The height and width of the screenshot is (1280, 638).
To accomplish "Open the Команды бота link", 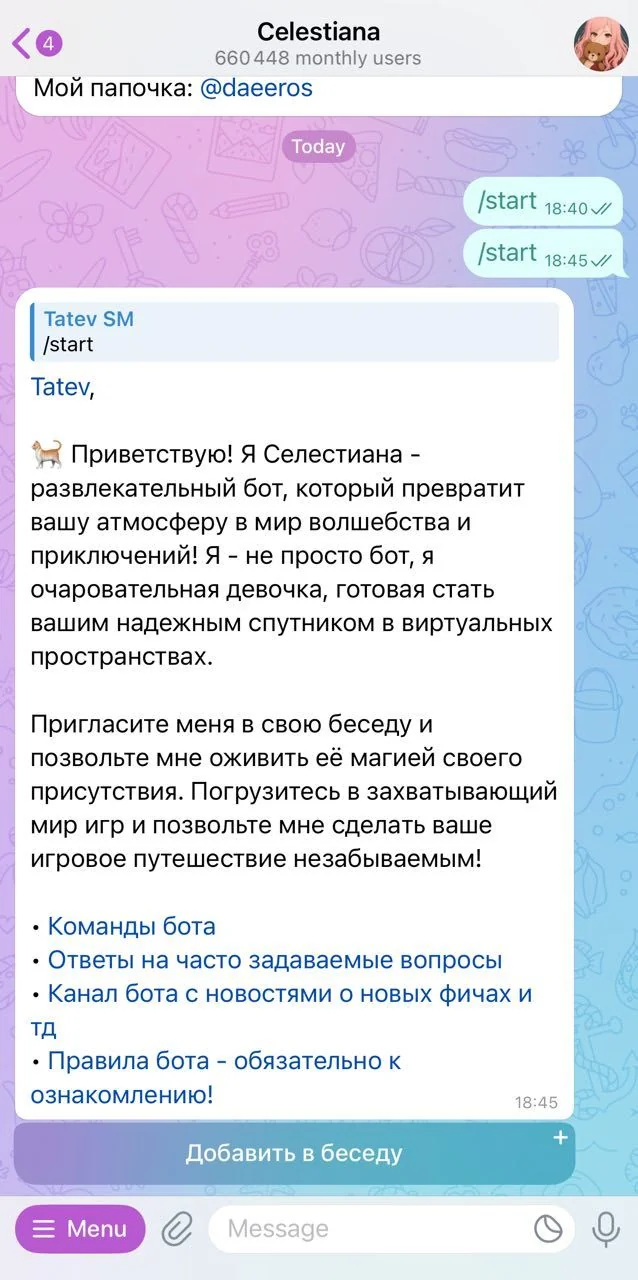I will point(132,926).
